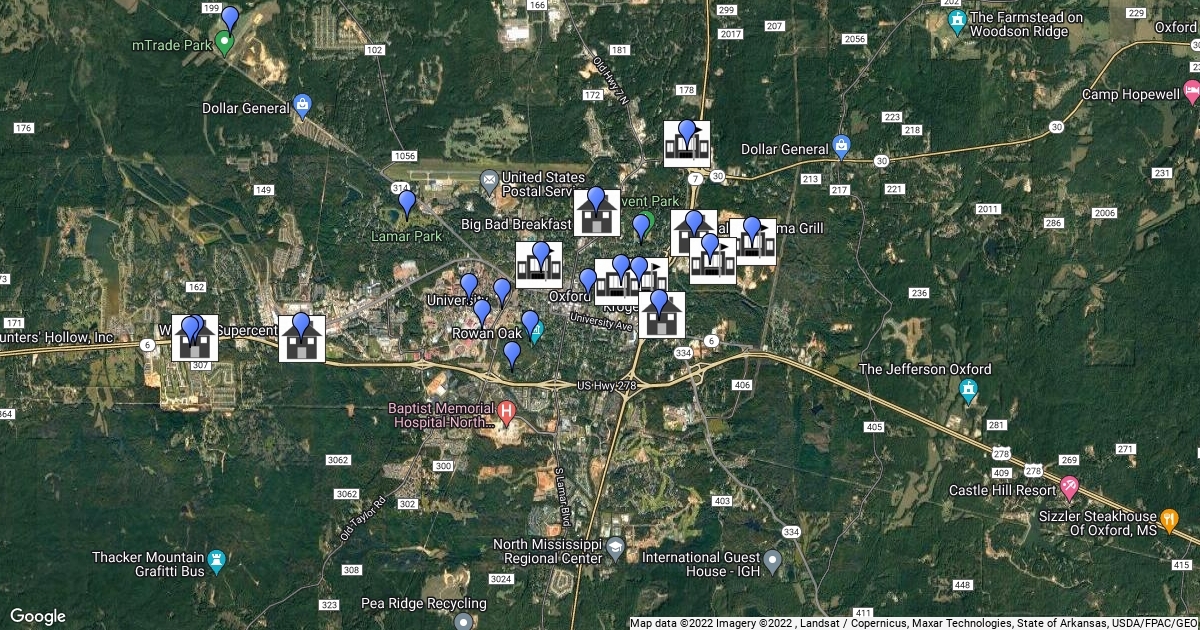Open the Google logo link
Image resolution: width=1200 pixels, height=630 pixels.
[x=38, y=616]
